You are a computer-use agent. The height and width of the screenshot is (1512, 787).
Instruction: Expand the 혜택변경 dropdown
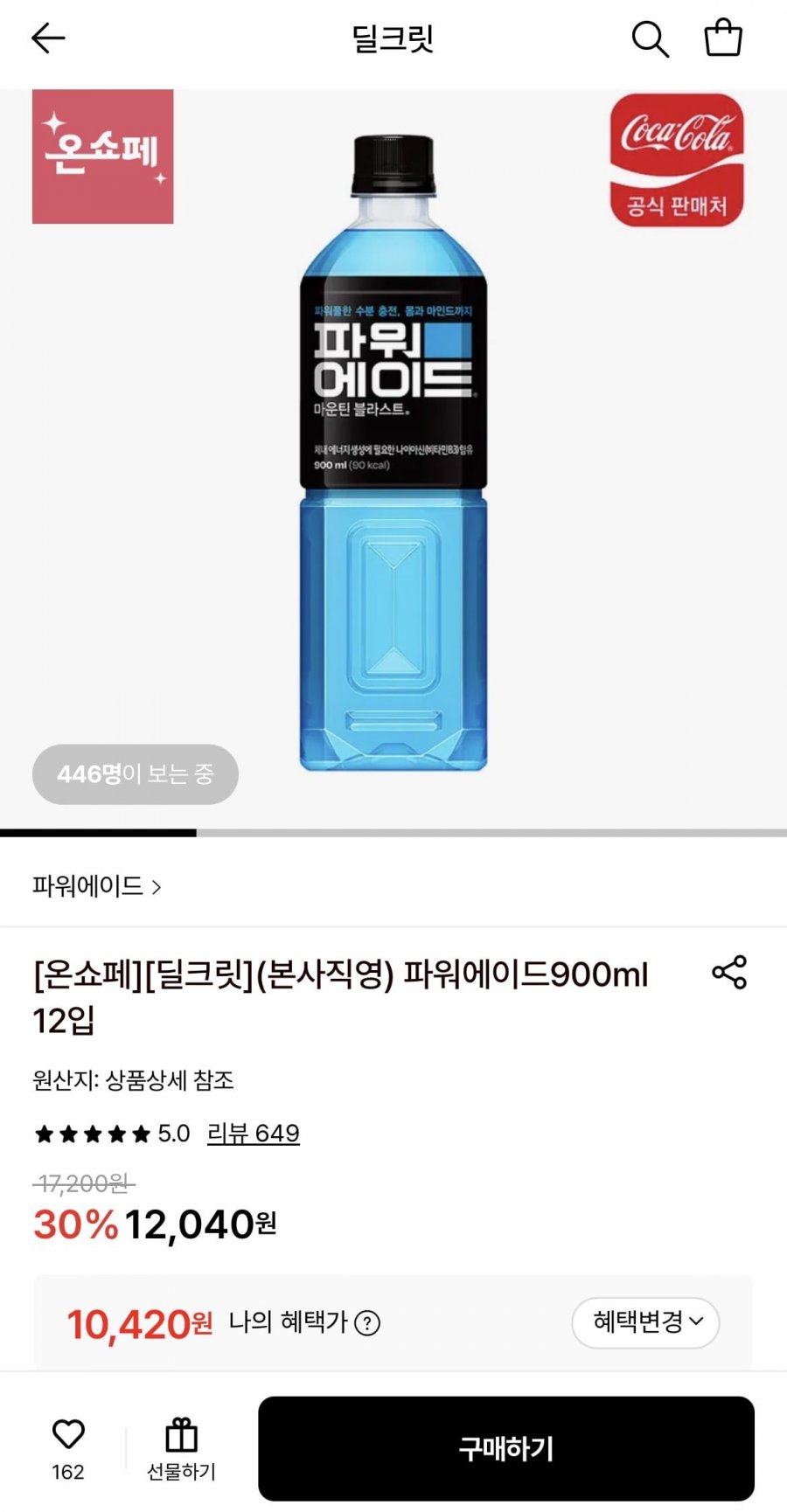(x=645, y=1322)
